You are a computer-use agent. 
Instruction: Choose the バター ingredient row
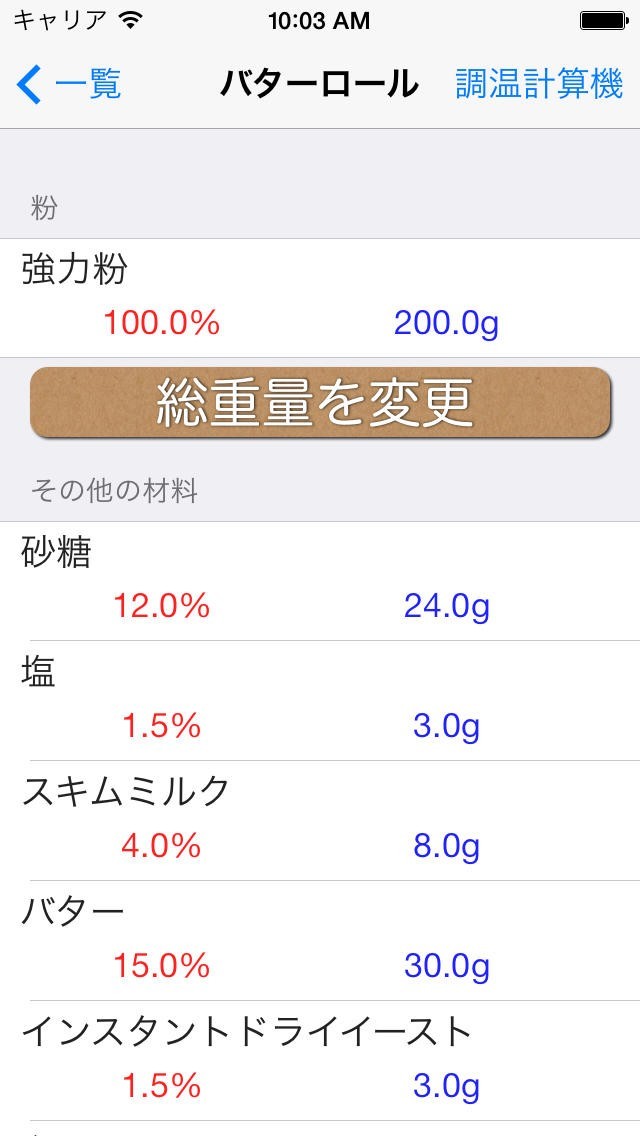point(320,940)
